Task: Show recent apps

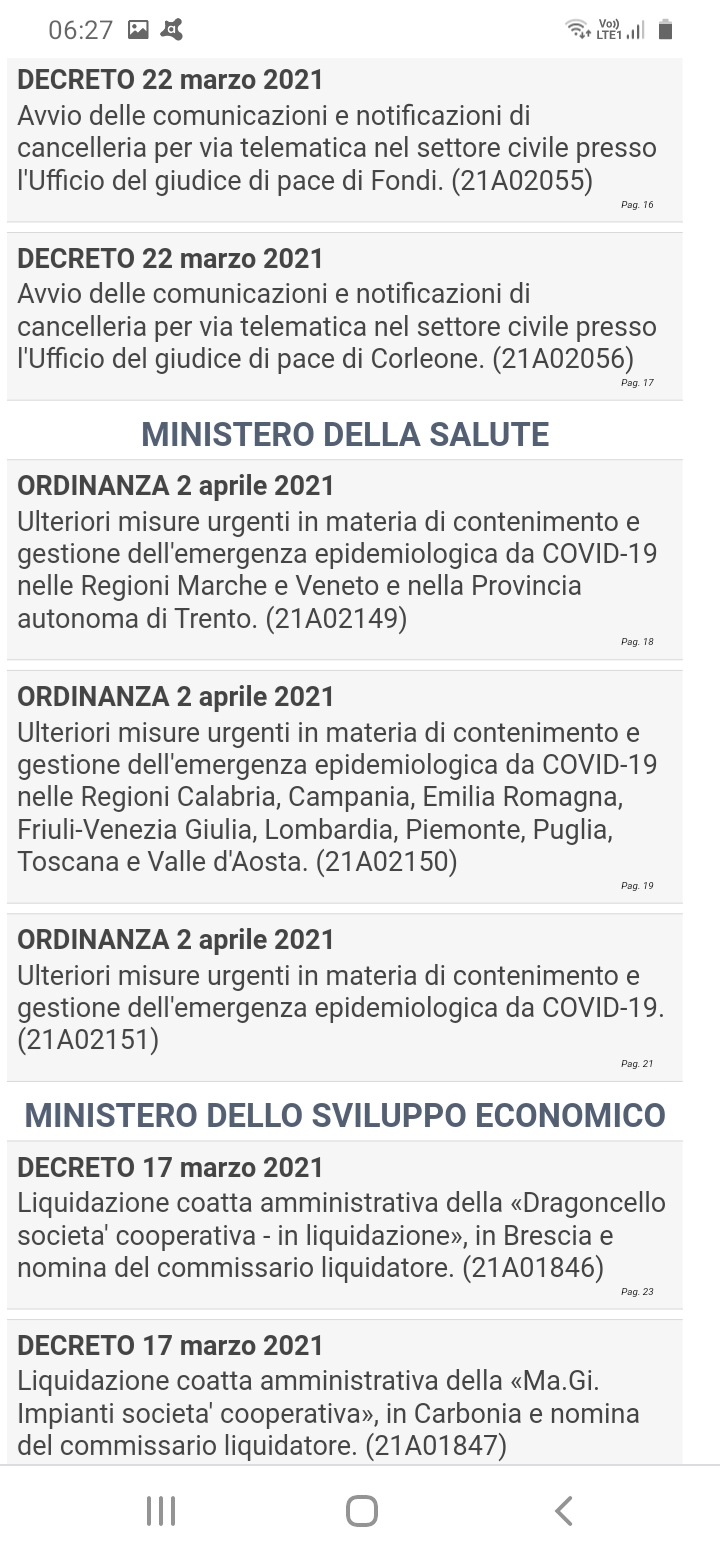Action: 161,1511
